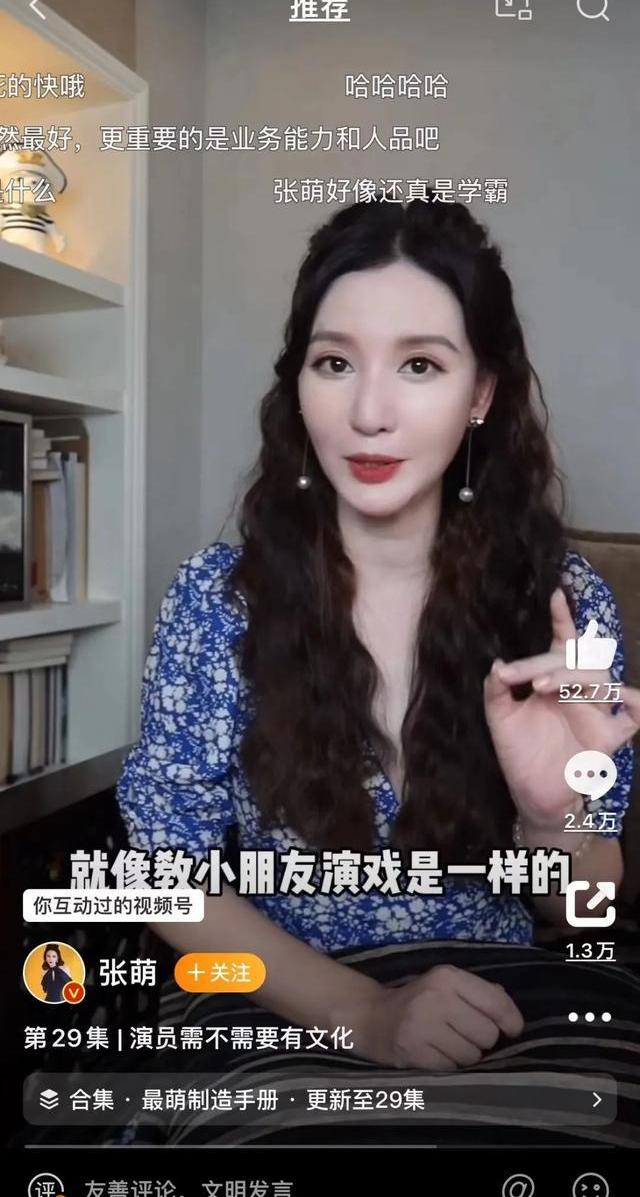This screenshot has width=640, height=1197.
Task: Follow 张萌 with the 关注 button
Action: click(220, 972)
